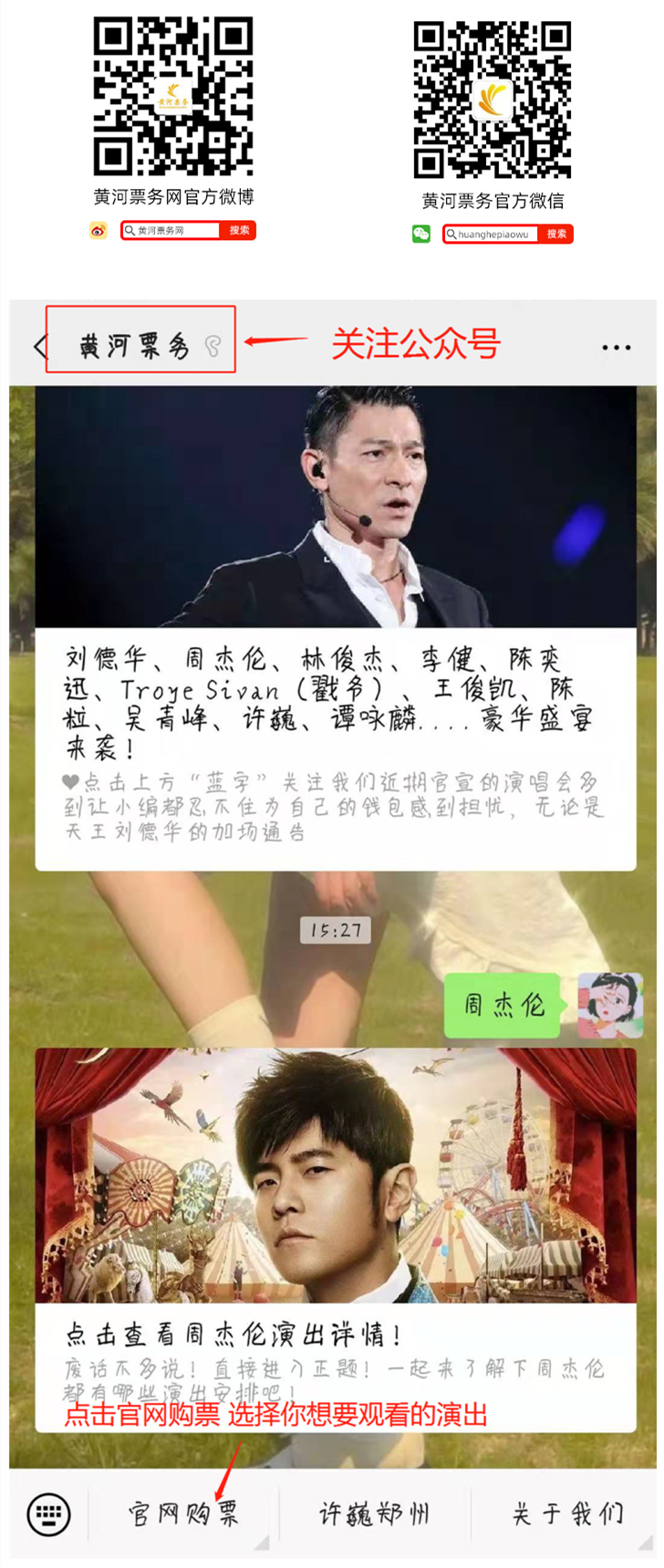Tap the WeChat icon beside huanghepiaowu search
Image resolution: width=664 pixels, height=1568 pixels.
(x=421, y=235)
